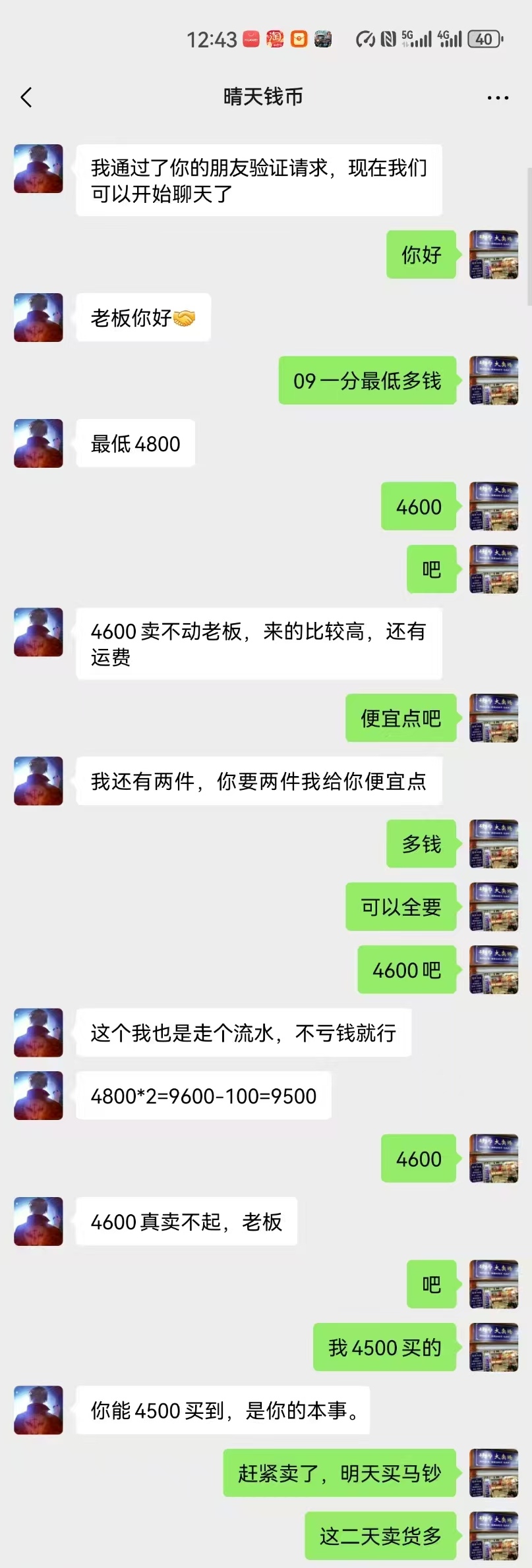Open the three-dot chat info menu

(x=497, y=98)
